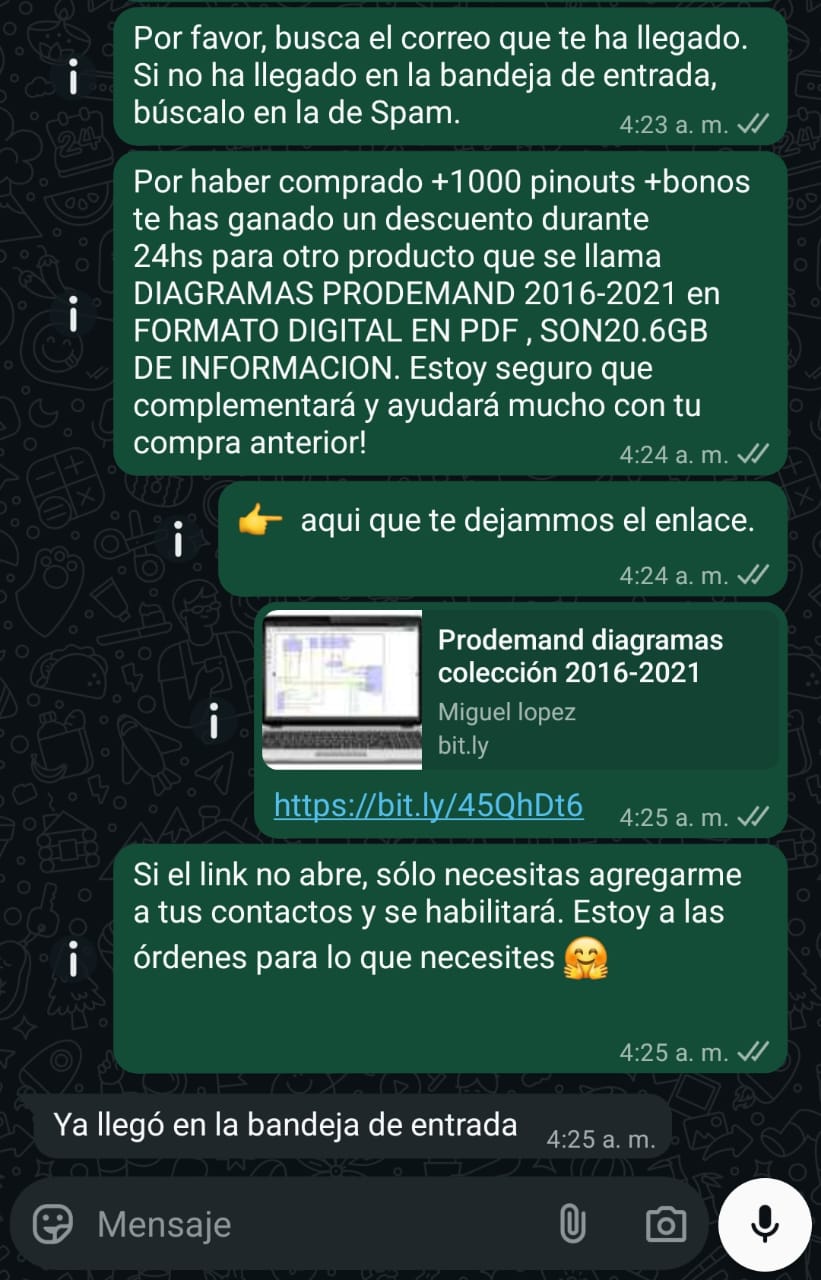
Task: Open the emoji and sticker picker
Action: [53, 1223]
